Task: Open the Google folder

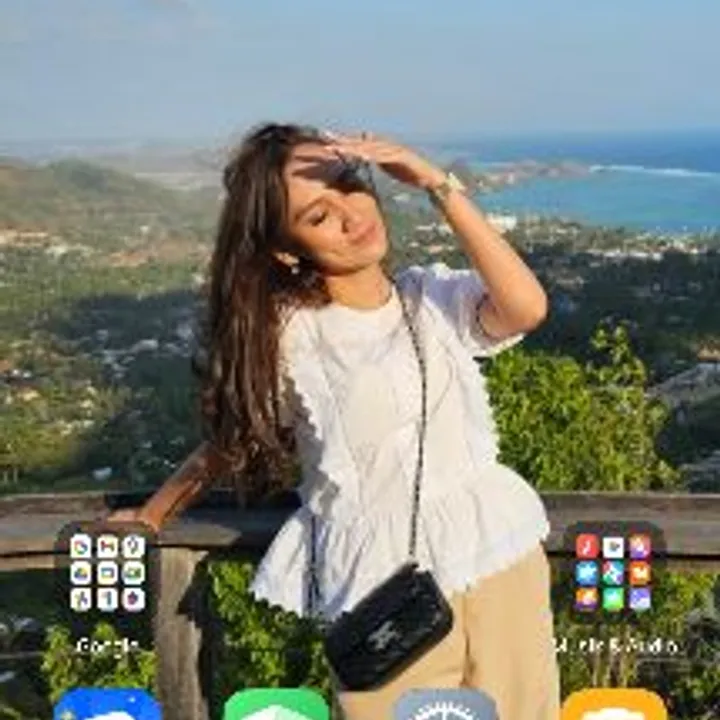Action: 107,572
